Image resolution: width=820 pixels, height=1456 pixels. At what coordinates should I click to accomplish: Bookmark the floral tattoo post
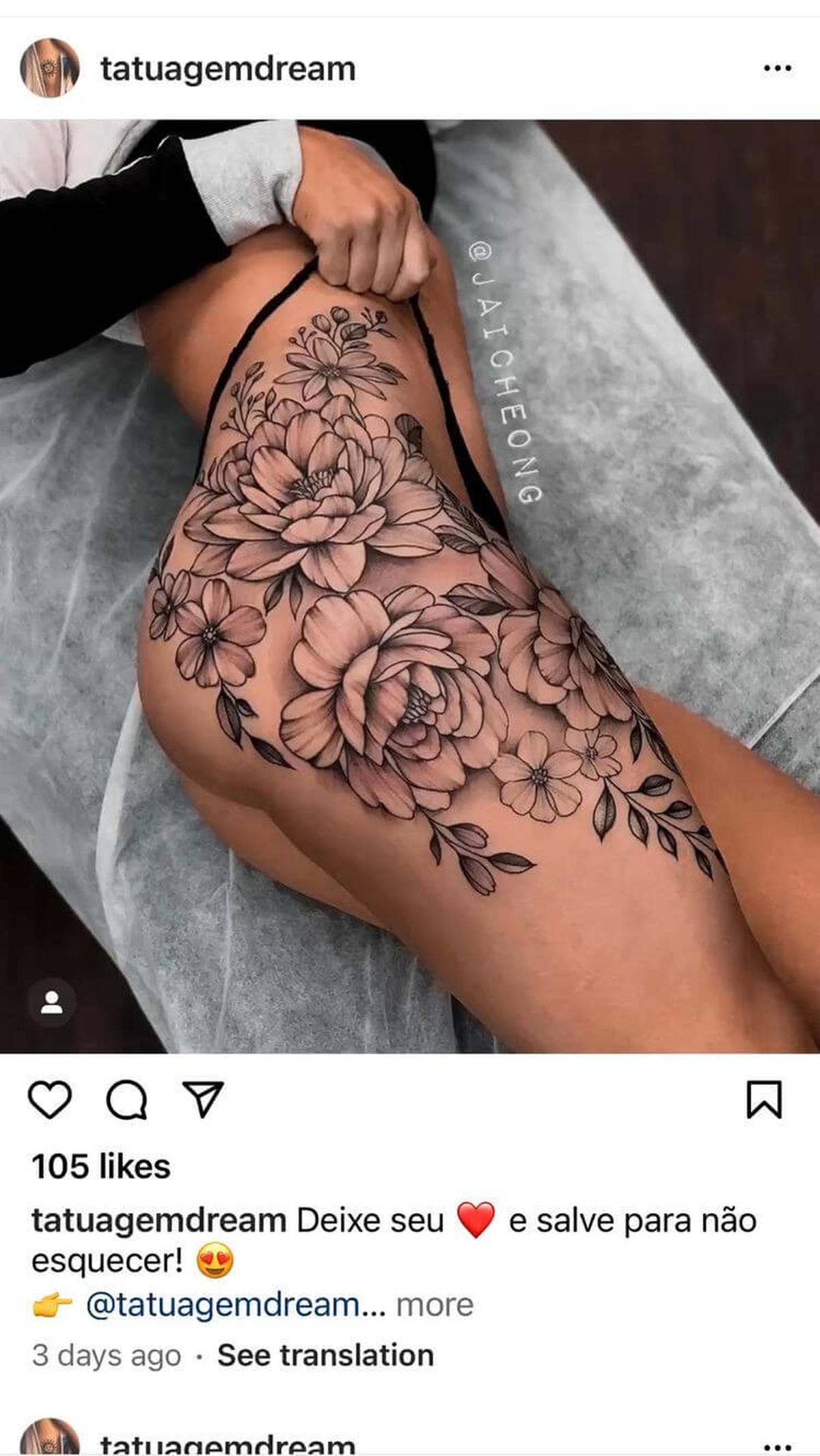click(764, 1099)
